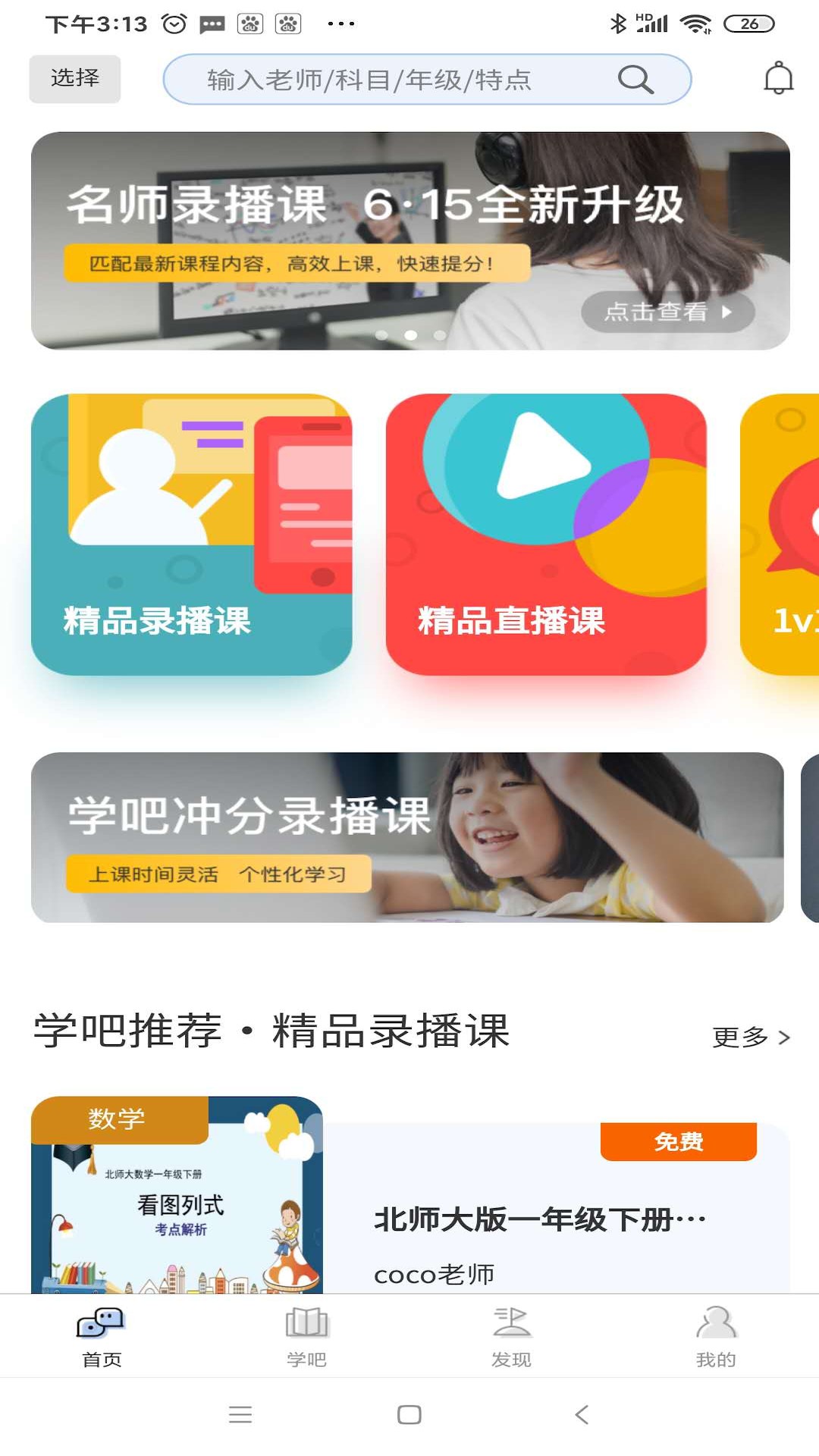
Task: Tap the system home button
Action: pyautogui.click(x=409, y=1414)
